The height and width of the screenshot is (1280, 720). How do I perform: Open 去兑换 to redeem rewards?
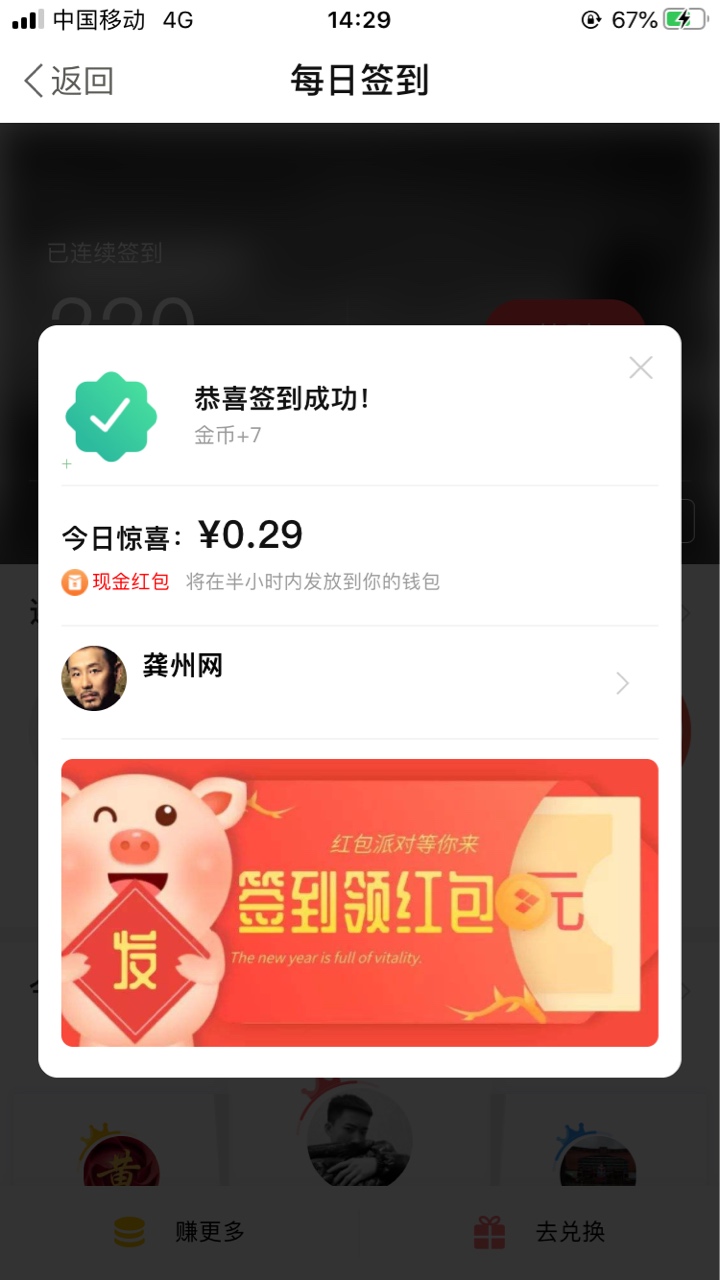[540, 1232]
